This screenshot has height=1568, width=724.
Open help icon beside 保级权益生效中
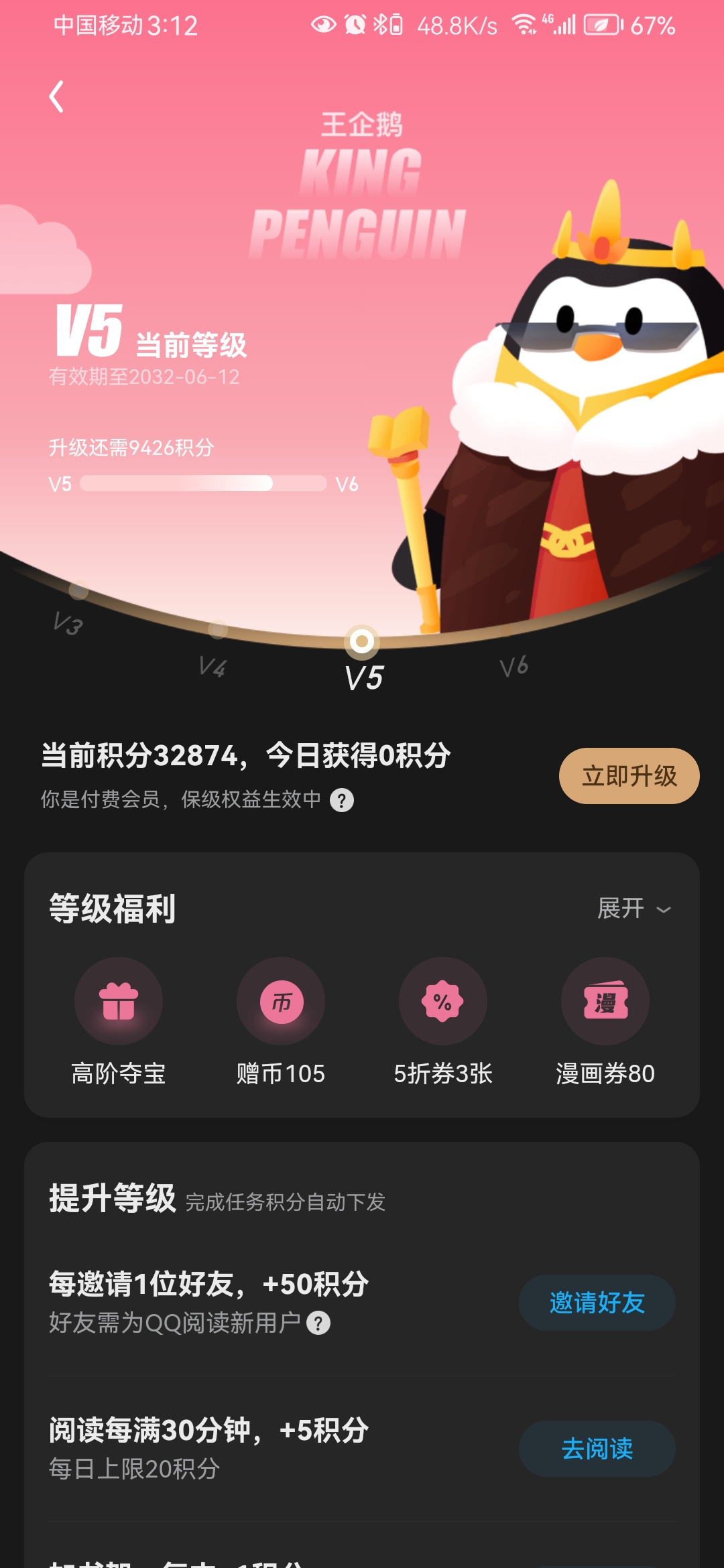pos(342,800)
